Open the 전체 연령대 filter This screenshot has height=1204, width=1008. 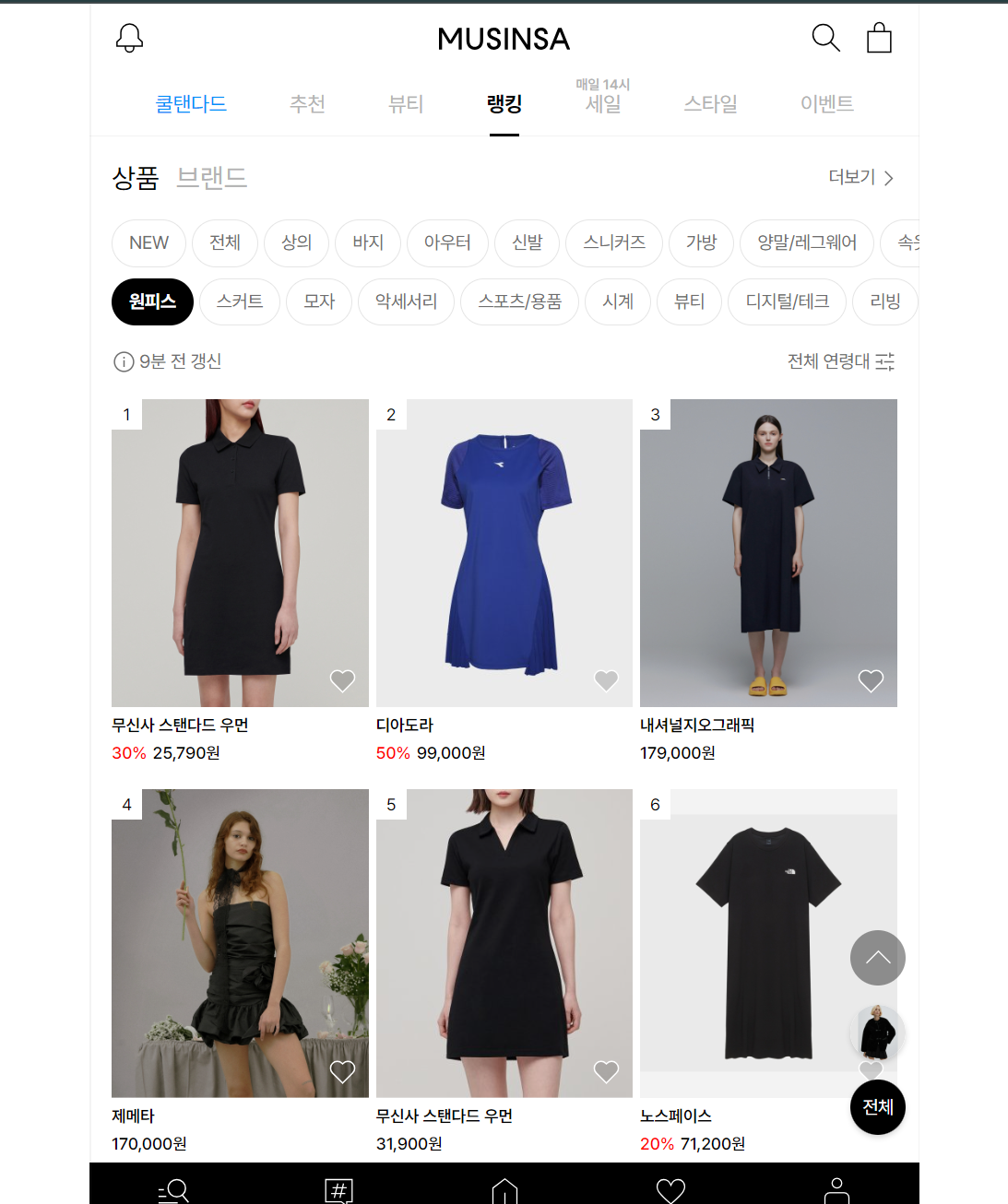click(840, 361)
